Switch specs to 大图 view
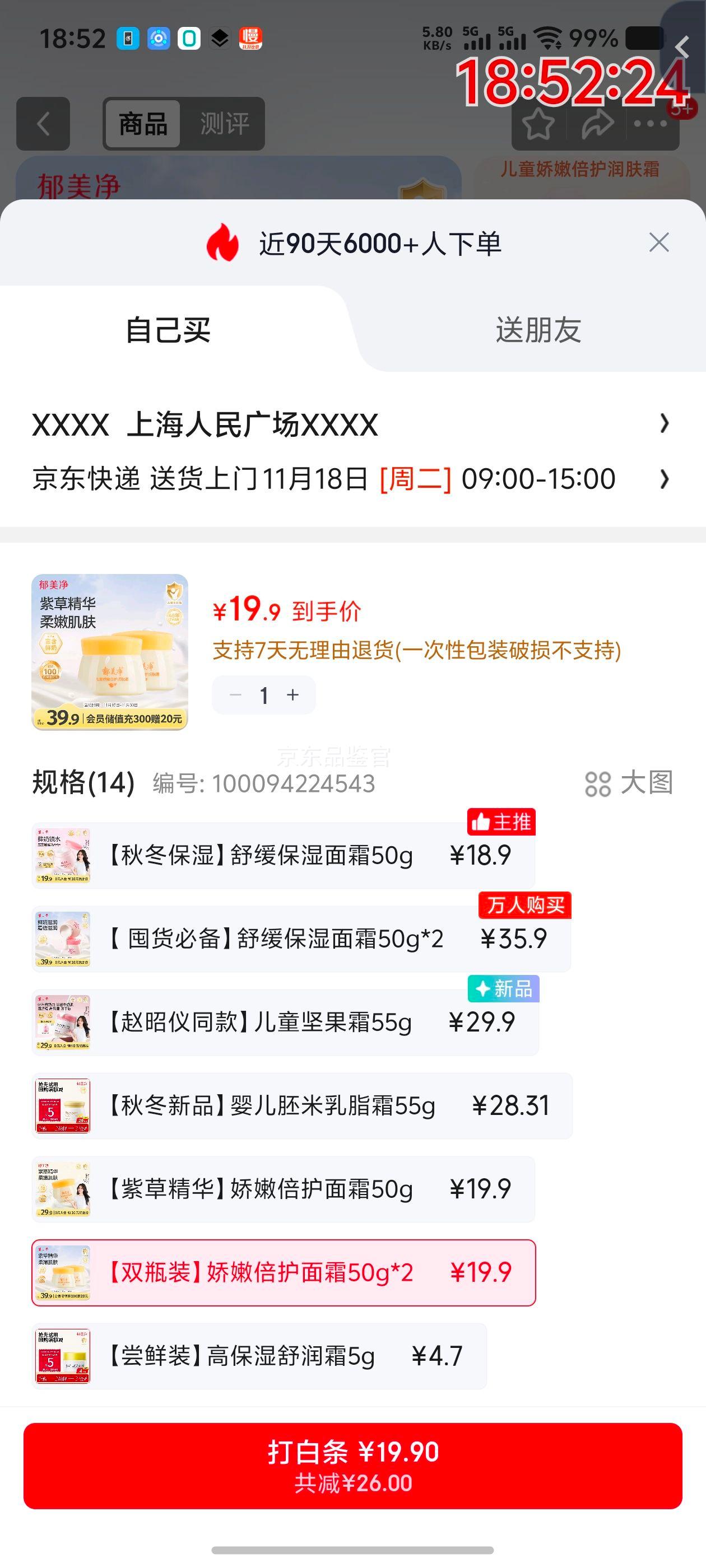Image resolution: width=706 pixels, height=1568 pixels. click(629, 783)
